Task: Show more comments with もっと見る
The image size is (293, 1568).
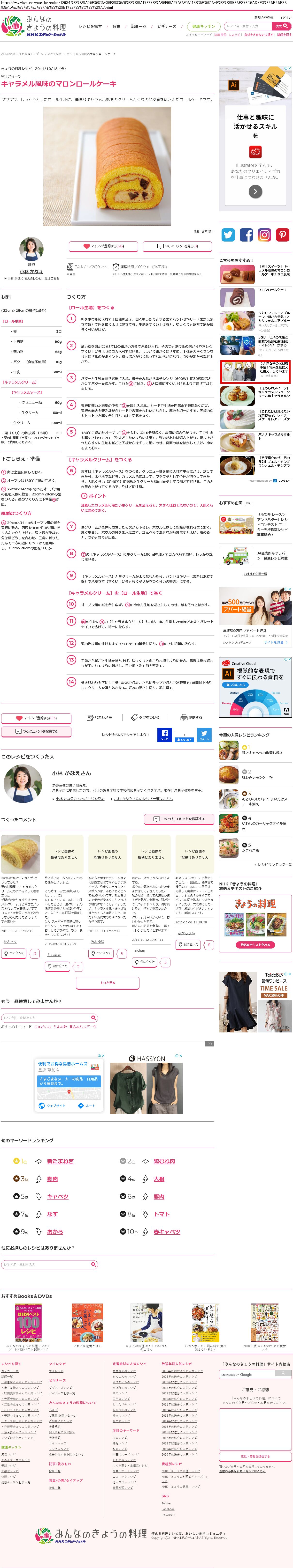Action: point(107,982)
